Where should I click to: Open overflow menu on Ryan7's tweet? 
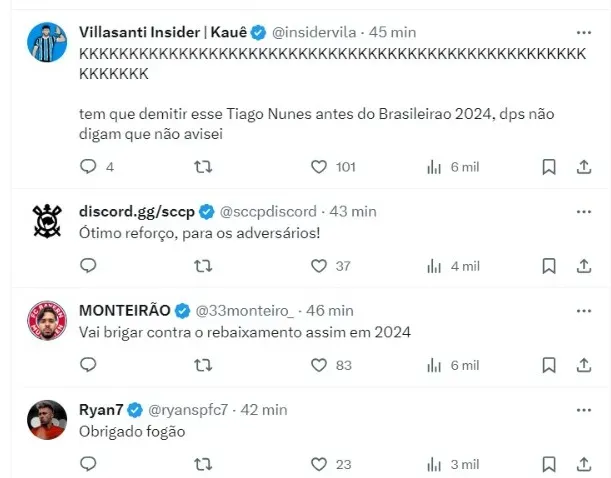point(583,409)
